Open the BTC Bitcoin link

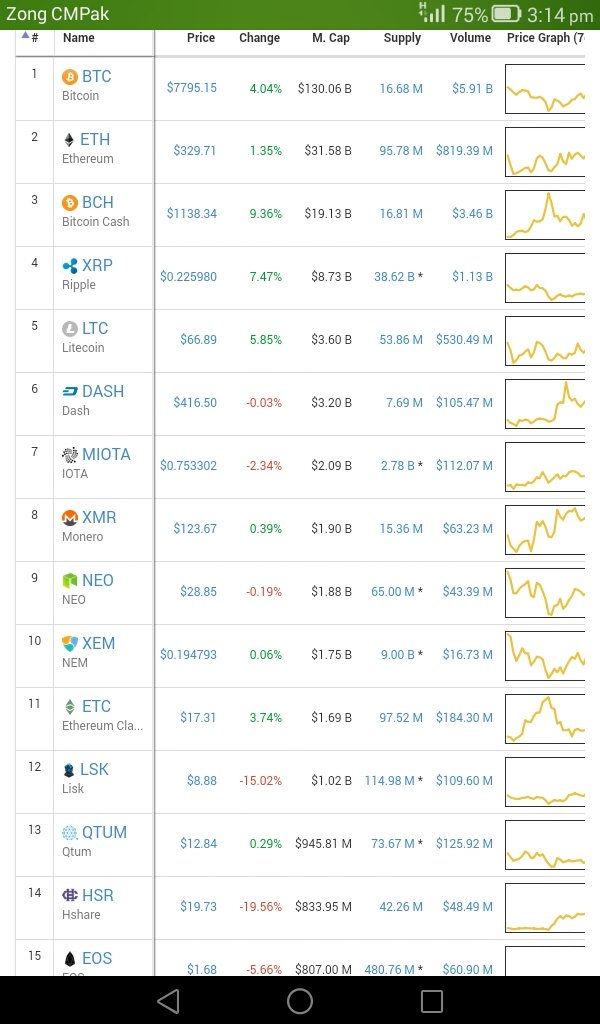pos(97,77)
